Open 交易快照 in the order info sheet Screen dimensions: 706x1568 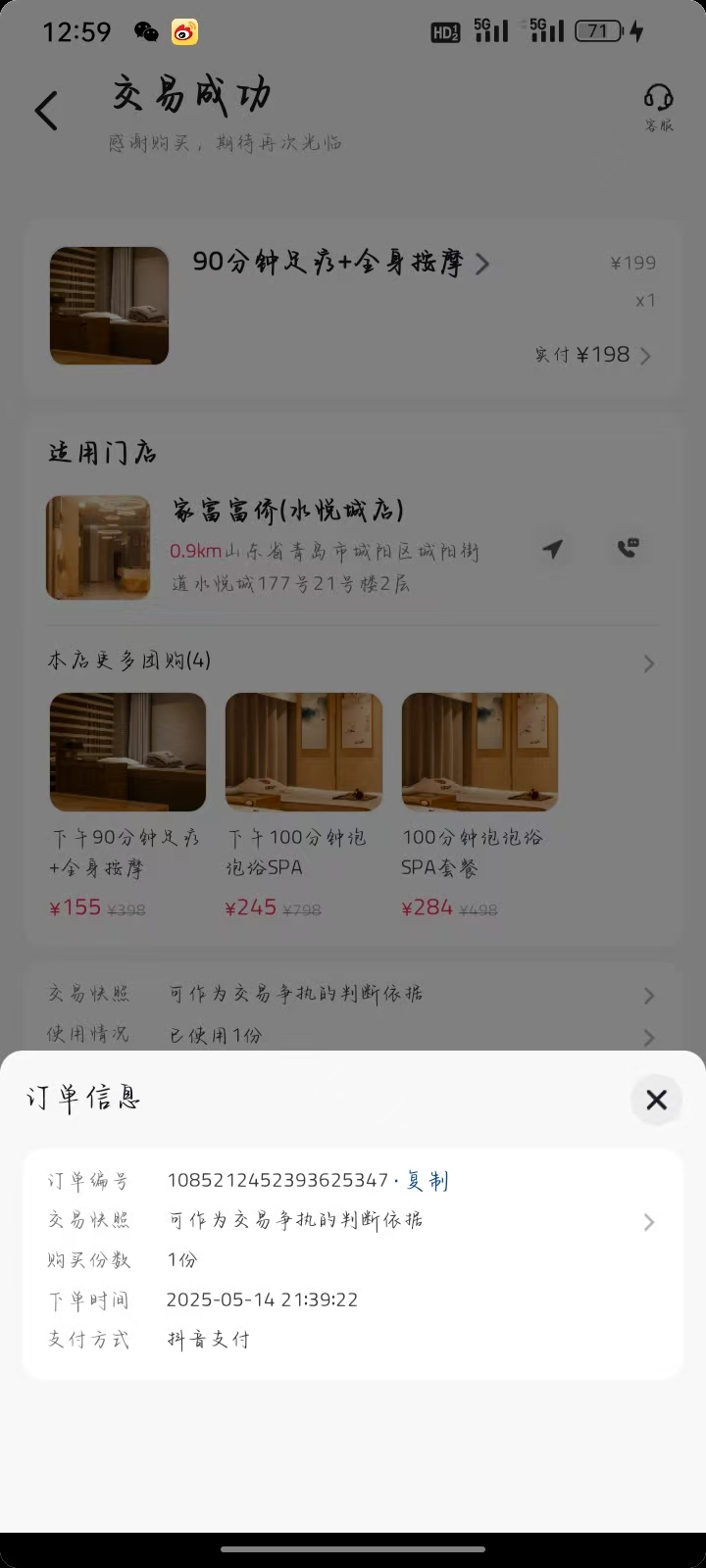pos(353,1221)
